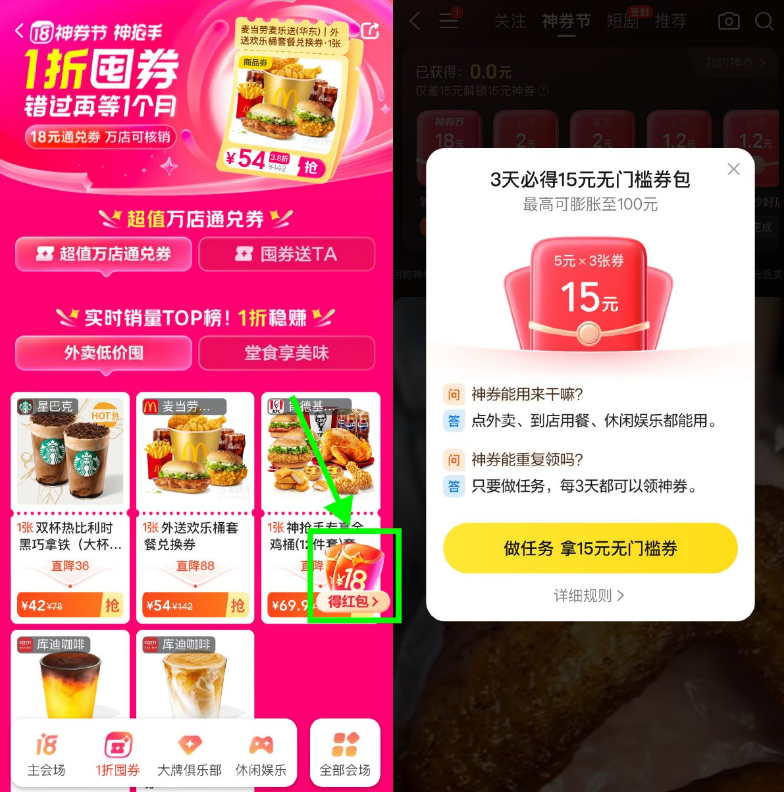784x792 pixels.
Task: Tap 做任务 拿15元无门槛券 button
Action: 590,548
